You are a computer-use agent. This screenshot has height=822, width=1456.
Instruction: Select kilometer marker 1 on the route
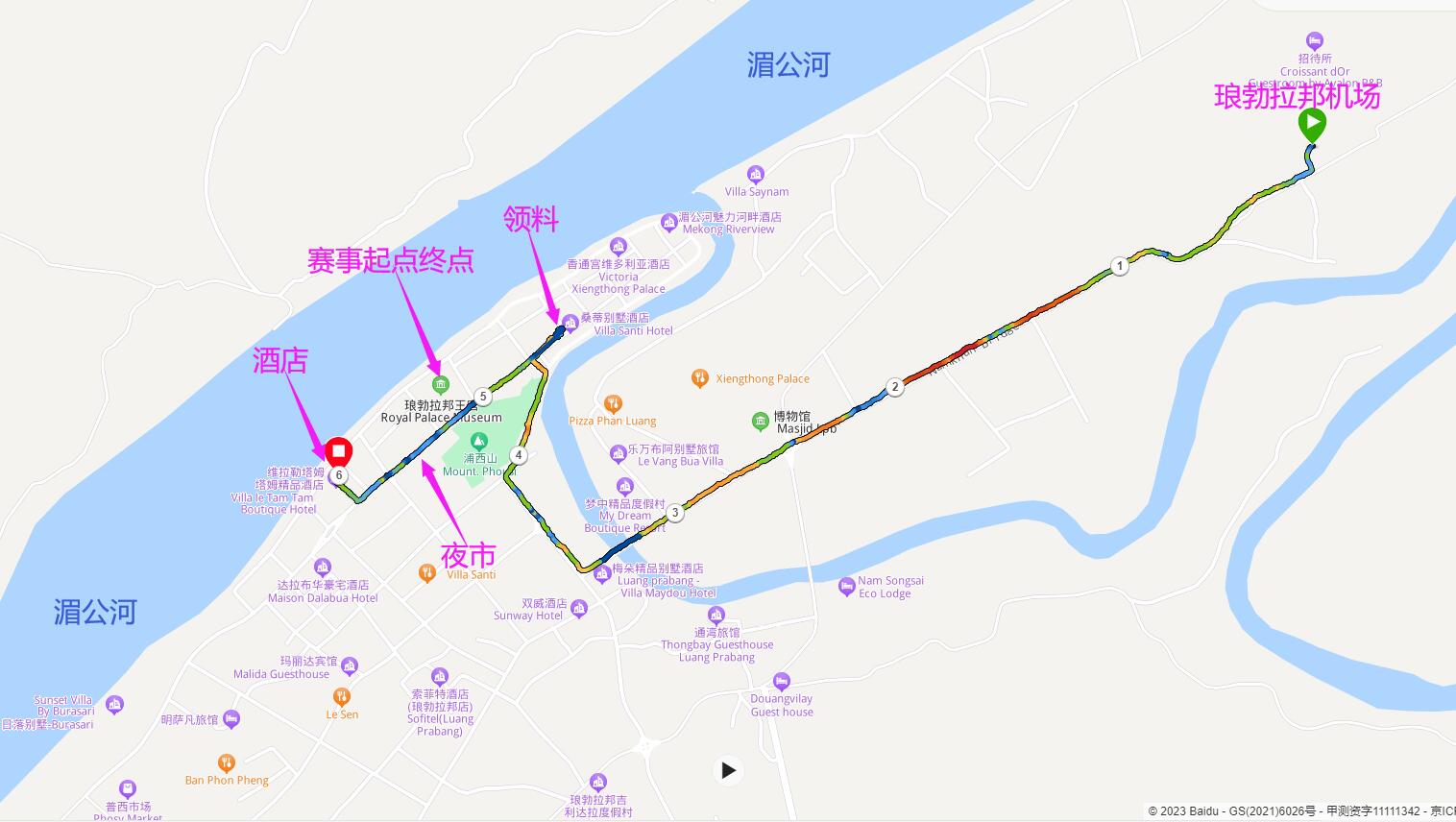click(1119, 266)
